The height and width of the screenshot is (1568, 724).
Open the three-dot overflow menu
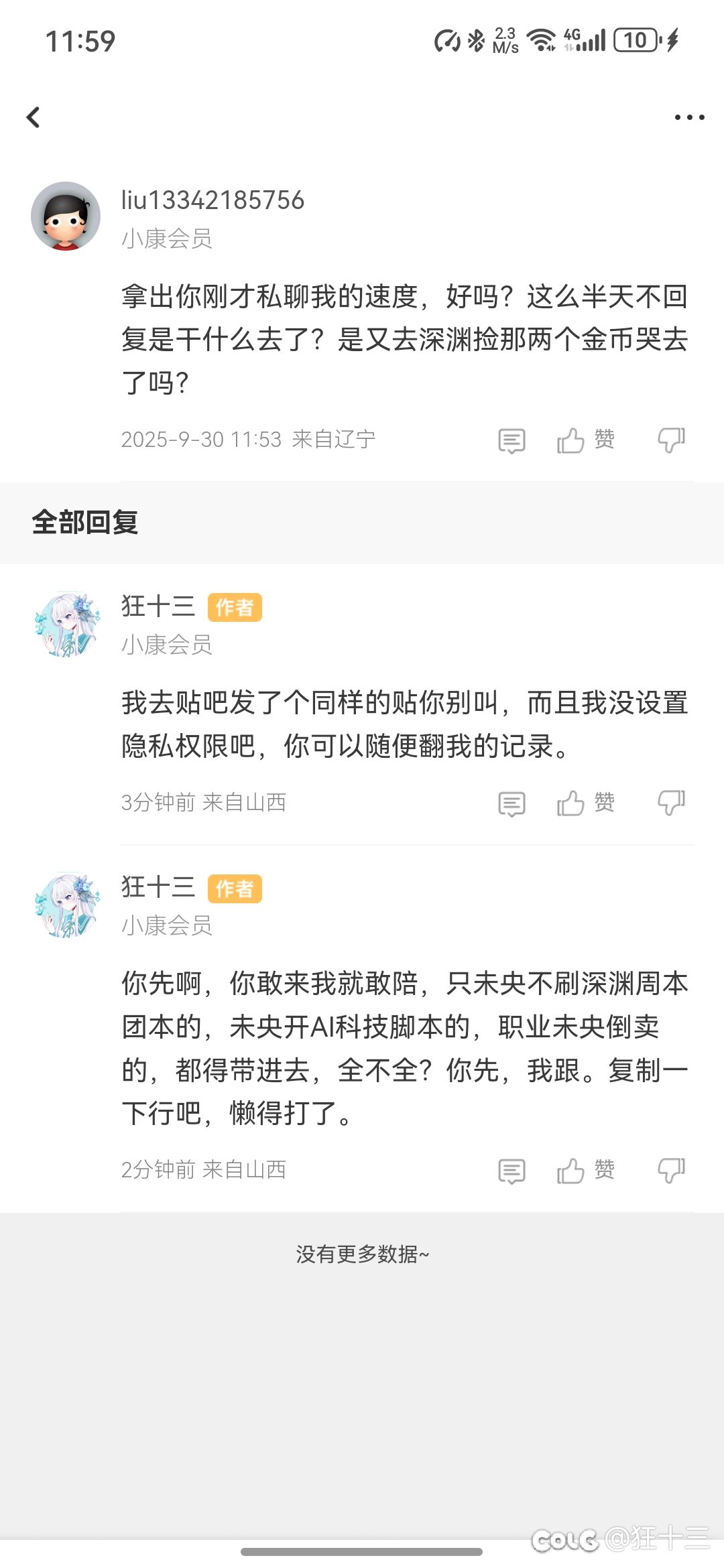(689, 117)
